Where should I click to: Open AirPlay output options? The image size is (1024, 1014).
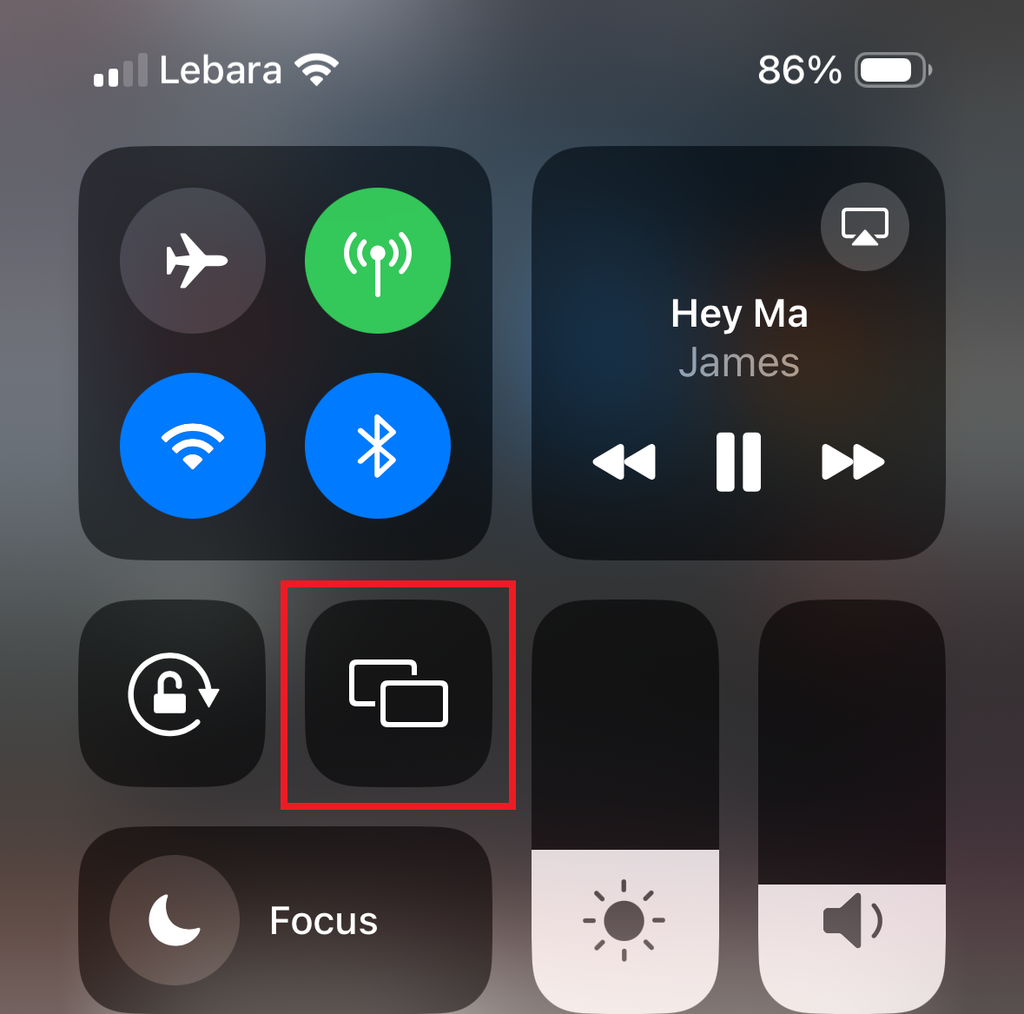(864, 227)
